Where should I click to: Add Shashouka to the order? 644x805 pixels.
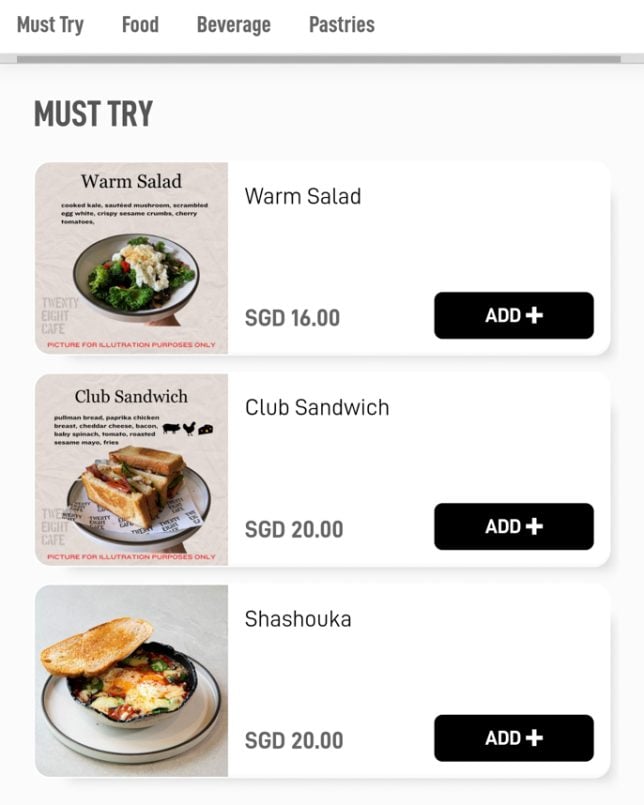513,738
